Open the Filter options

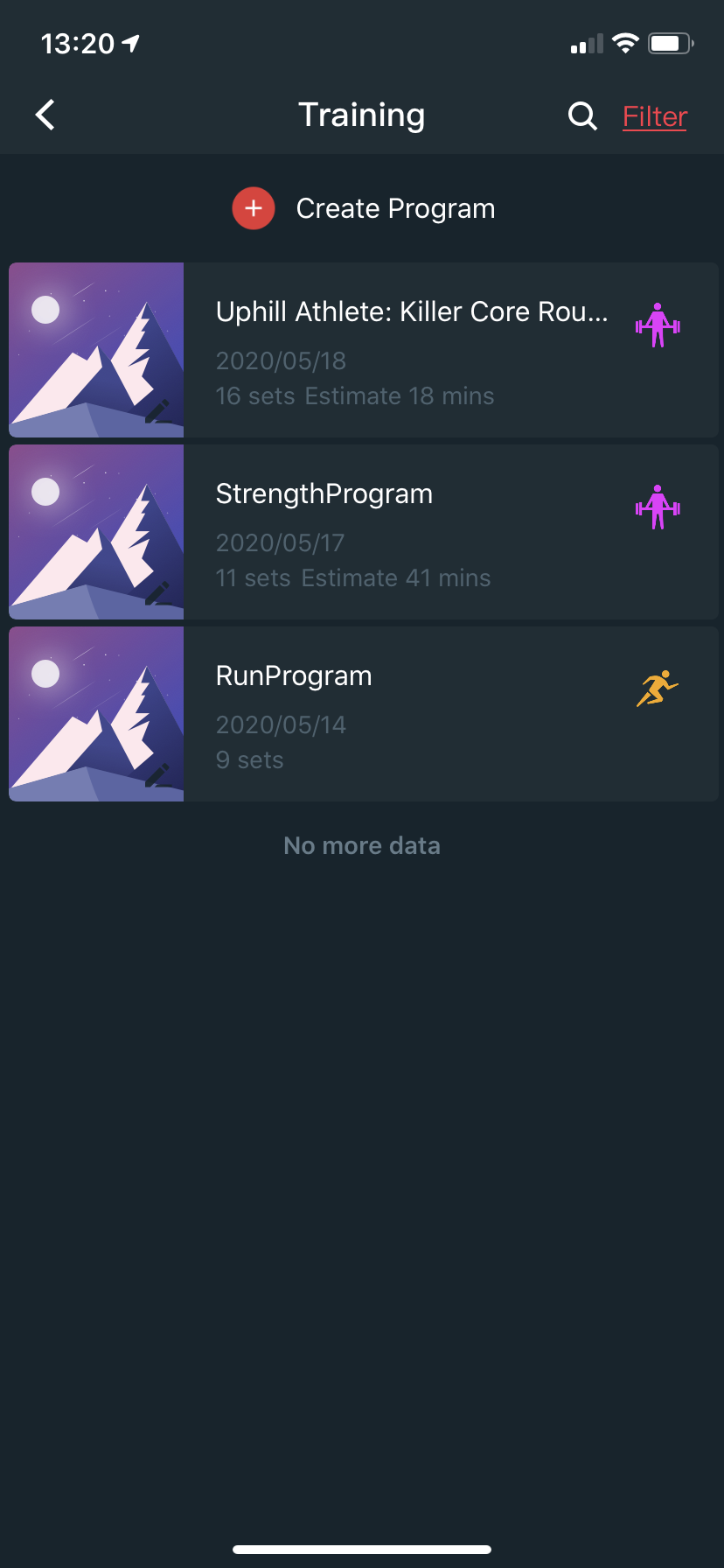(655, 116)
